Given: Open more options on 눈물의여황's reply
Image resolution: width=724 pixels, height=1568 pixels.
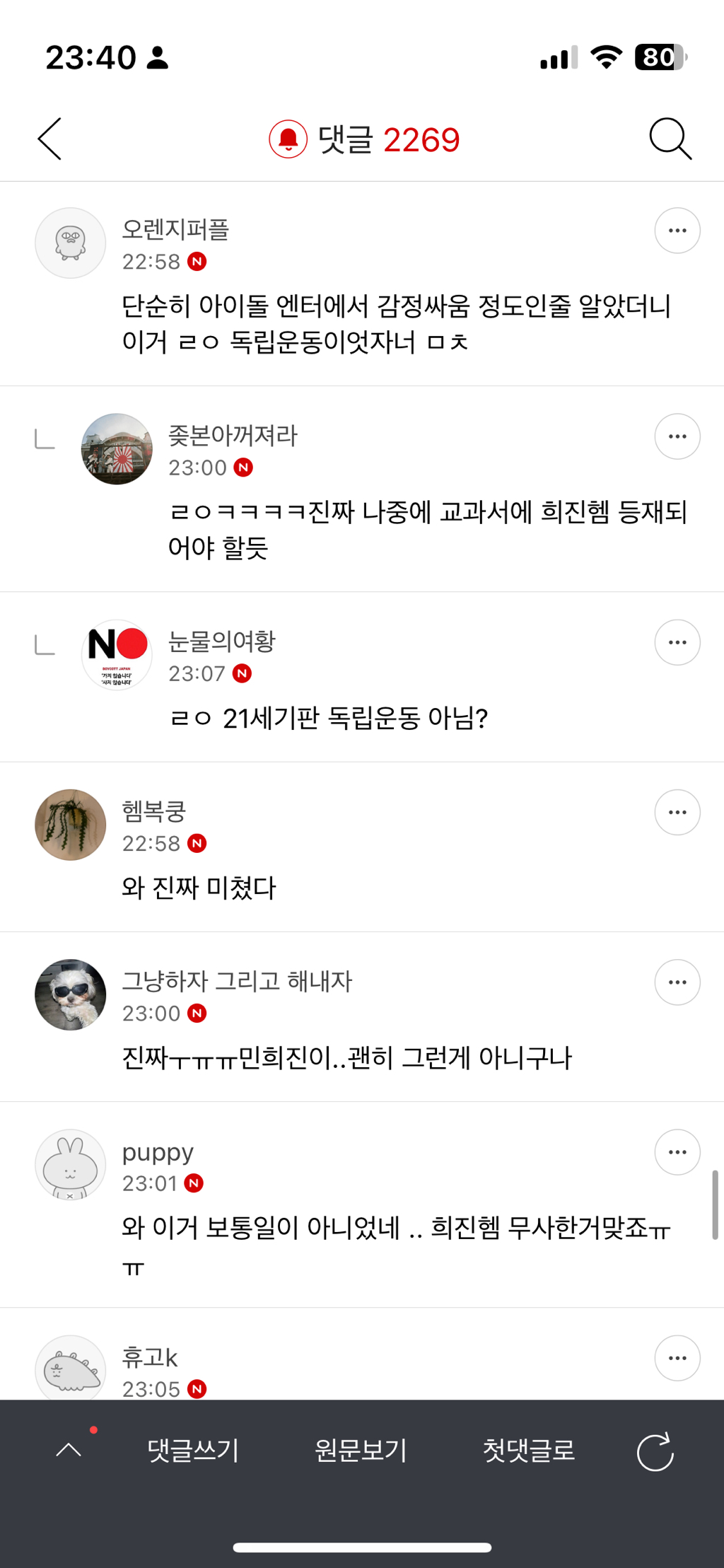Looking at the screenshot, I should click(x=677, y=642).
